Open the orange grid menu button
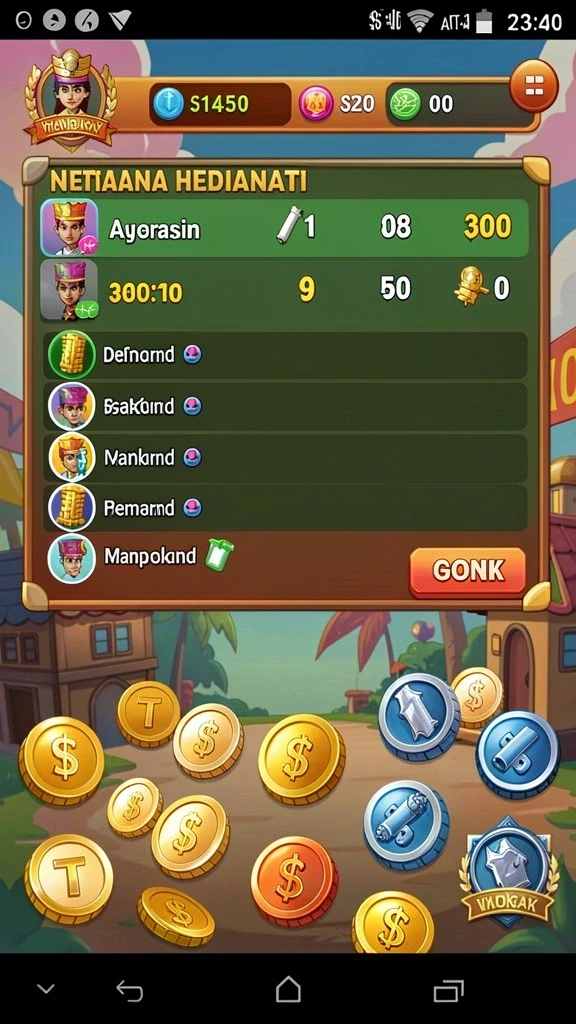The width and height of the screenshot is (576, 1024). (534, 86)
